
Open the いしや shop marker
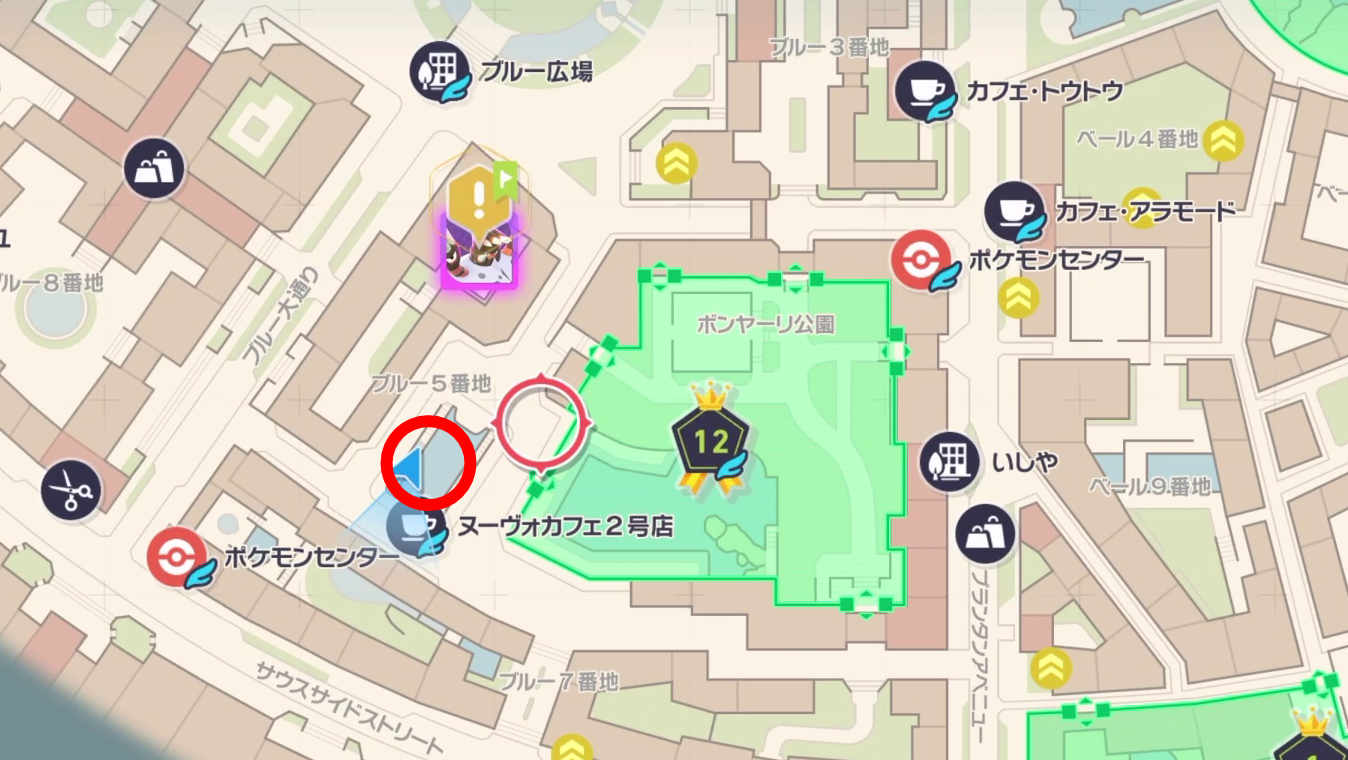[x=949, y=461]
